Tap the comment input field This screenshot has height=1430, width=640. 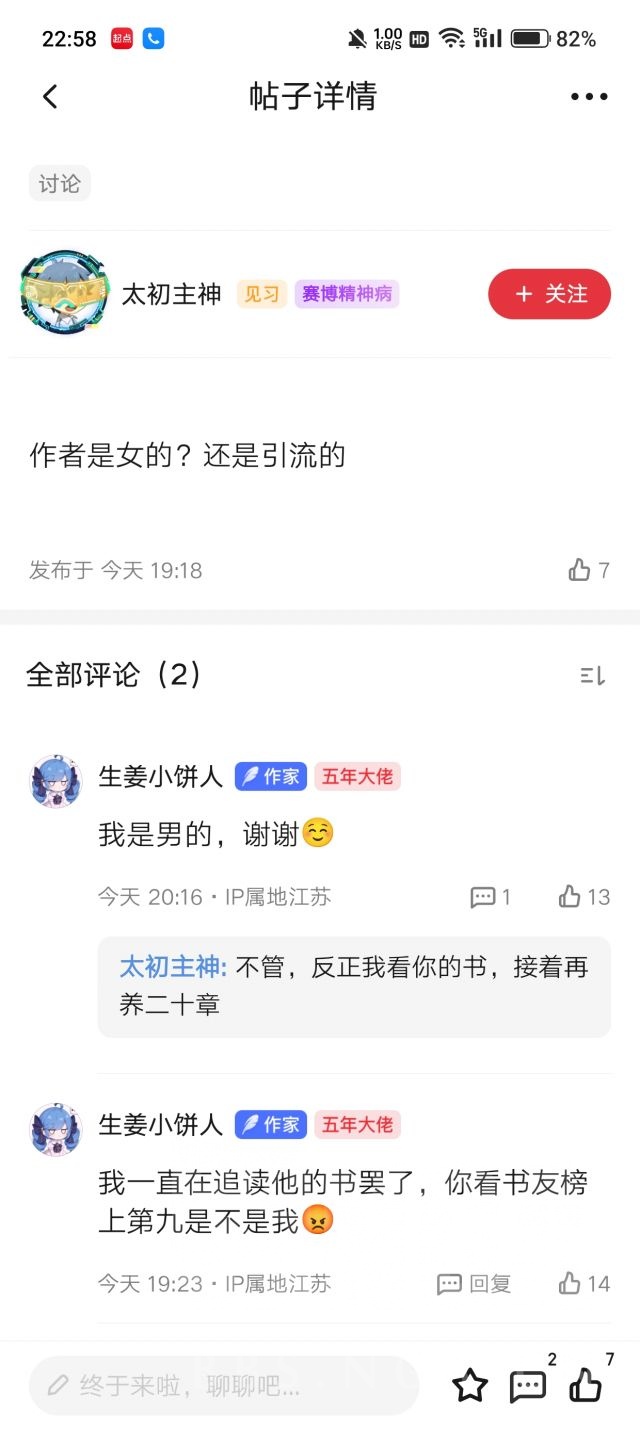[224, 1385]
